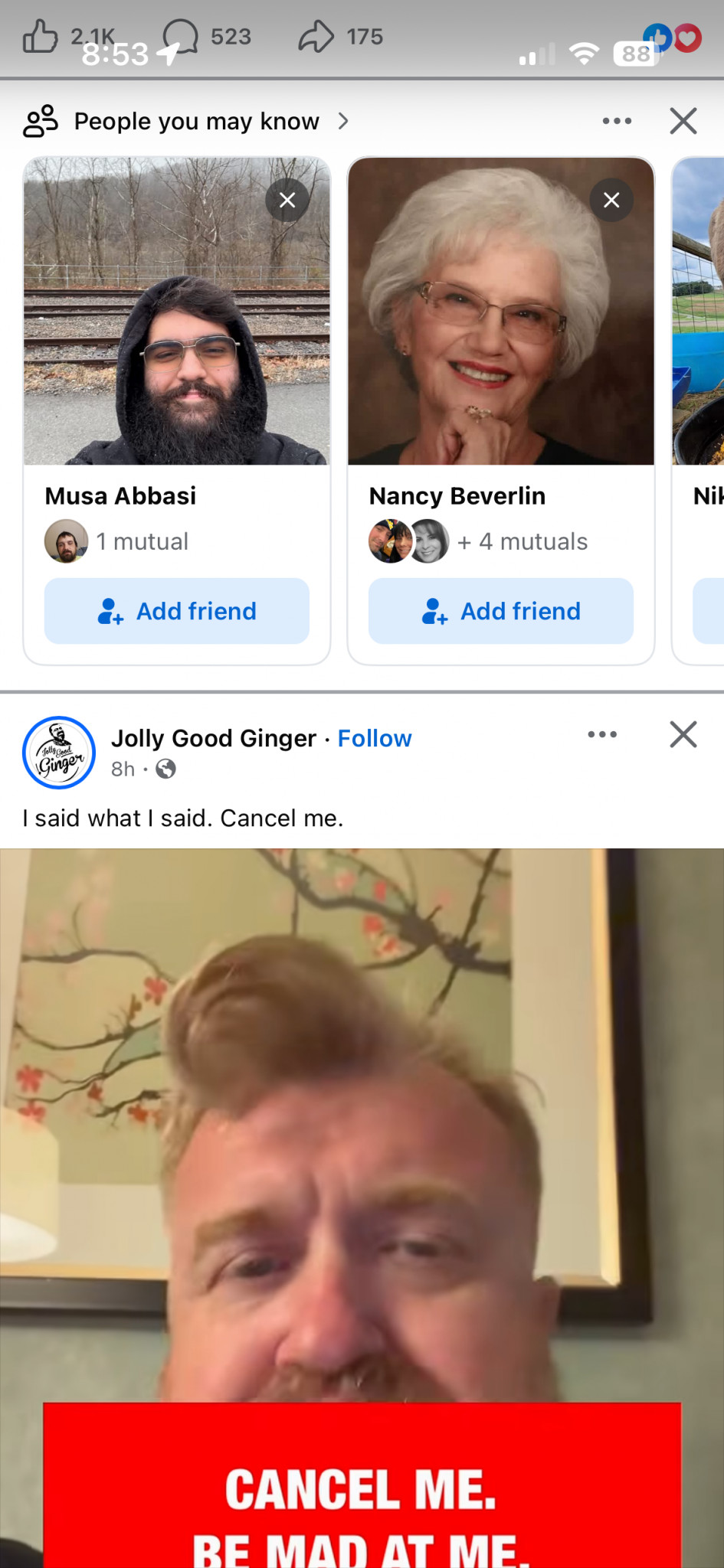The image size is (724, 1568).
Task: Remove Musa Abbasi's suggestion card
Action: tap(287, 200)
